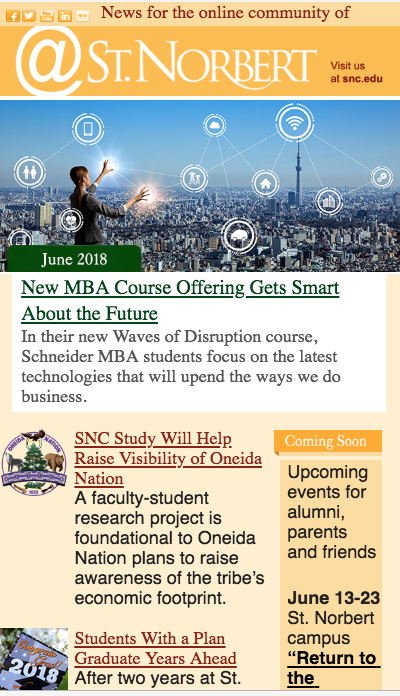Screen dimensions: 400x696
Task: Open New MBA Course Offering article link
Action: pos(180,301)
